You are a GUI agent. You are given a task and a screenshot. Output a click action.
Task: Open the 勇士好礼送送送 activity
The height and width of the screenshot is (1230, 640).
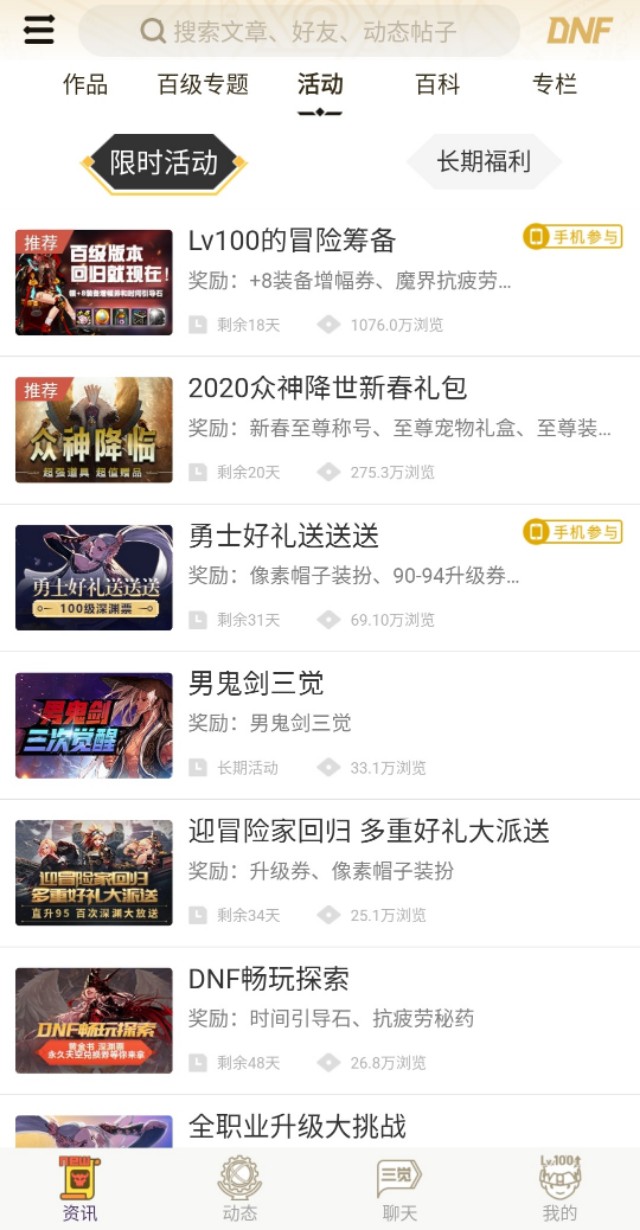click(284, 536)
